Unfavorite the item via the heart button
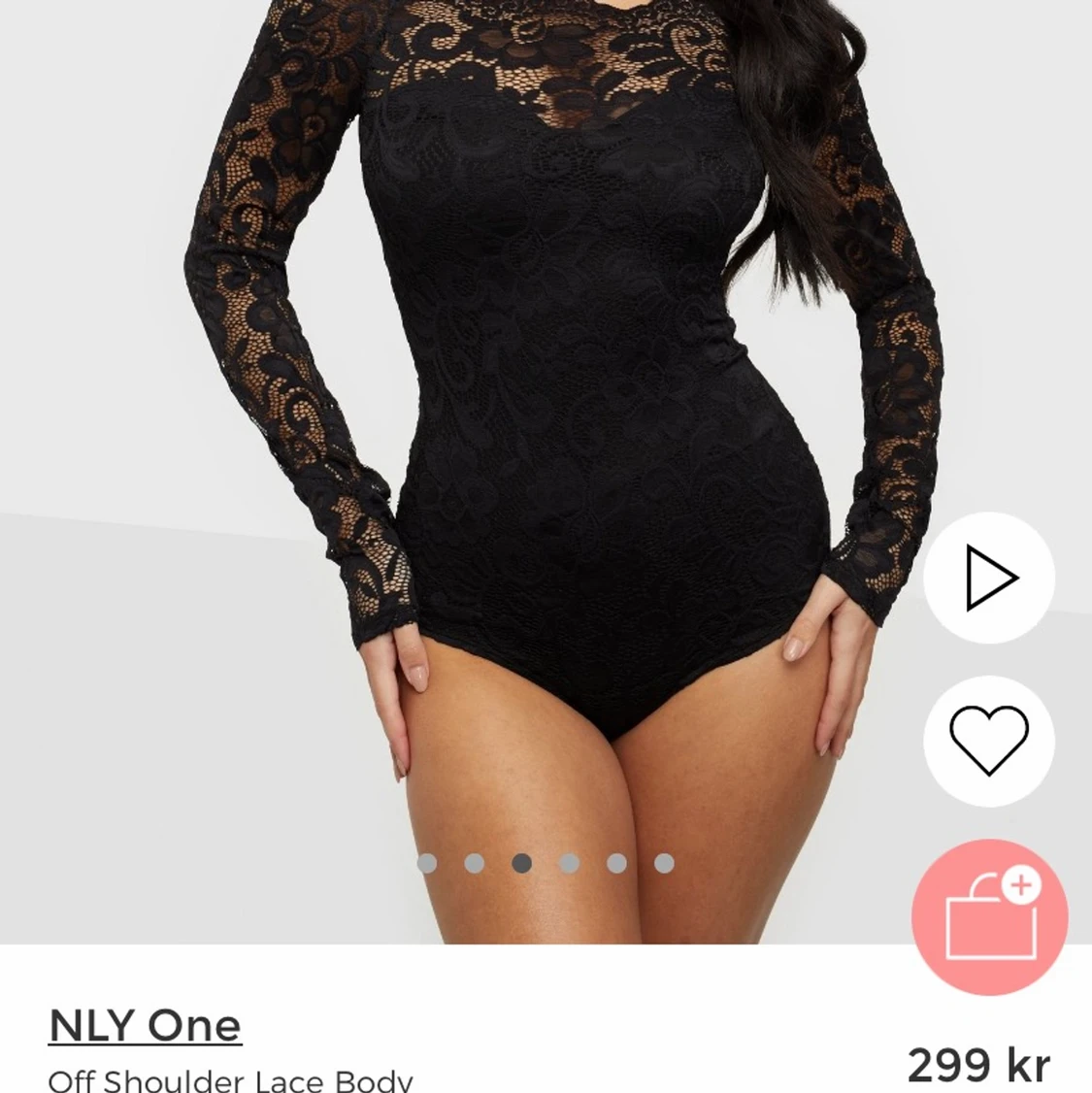 [x=987, y=741]
